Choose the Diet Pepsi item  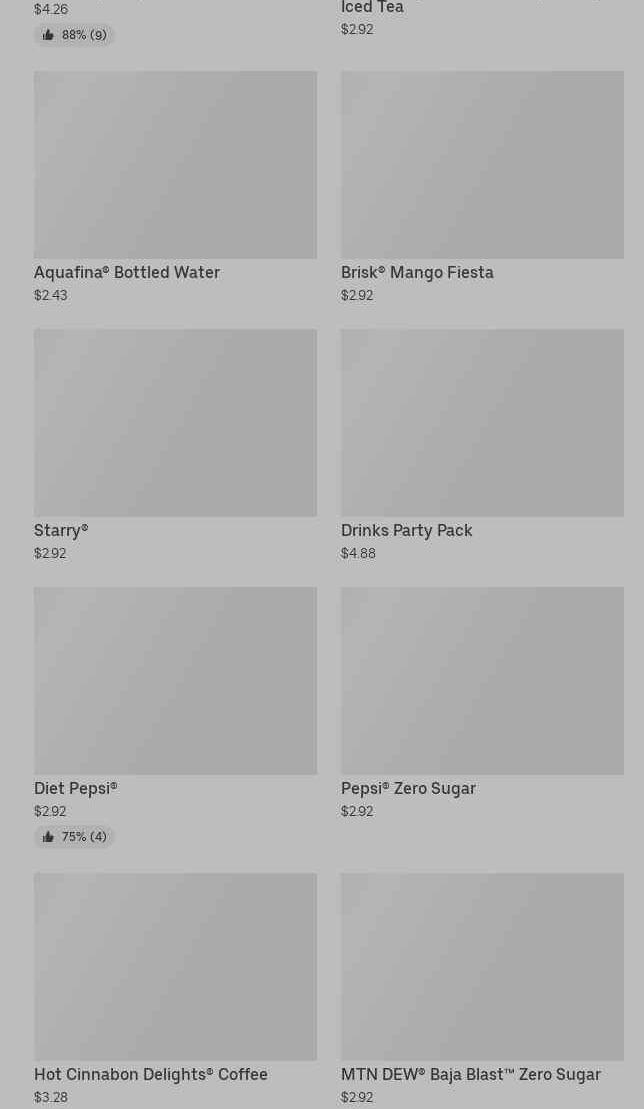(x=175, y=681)
